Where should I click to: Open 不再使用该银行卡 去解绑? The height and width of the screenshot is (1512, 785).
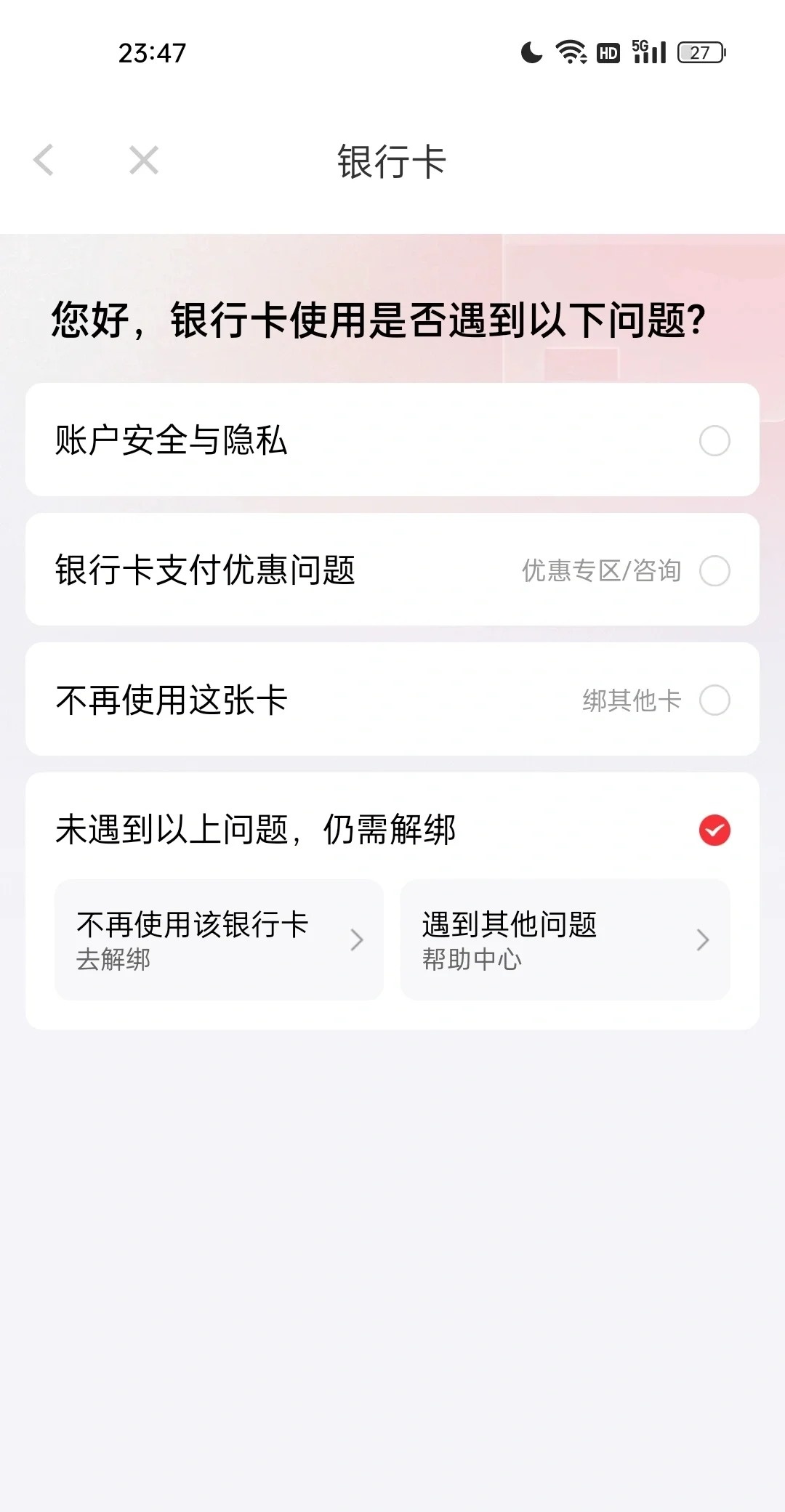click(x=219, y=939)
